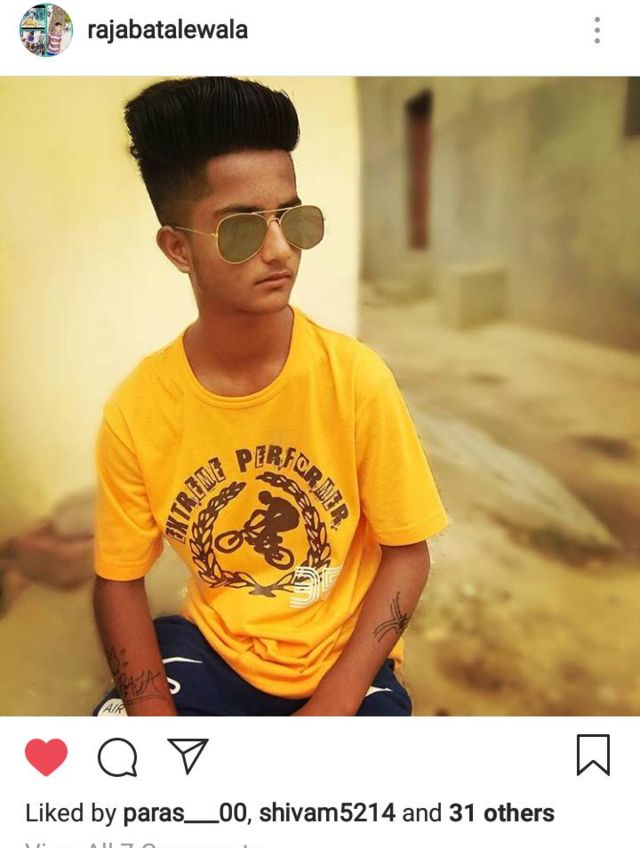
Task: Save the post with the bookmark icon
Action: [593, 754]
